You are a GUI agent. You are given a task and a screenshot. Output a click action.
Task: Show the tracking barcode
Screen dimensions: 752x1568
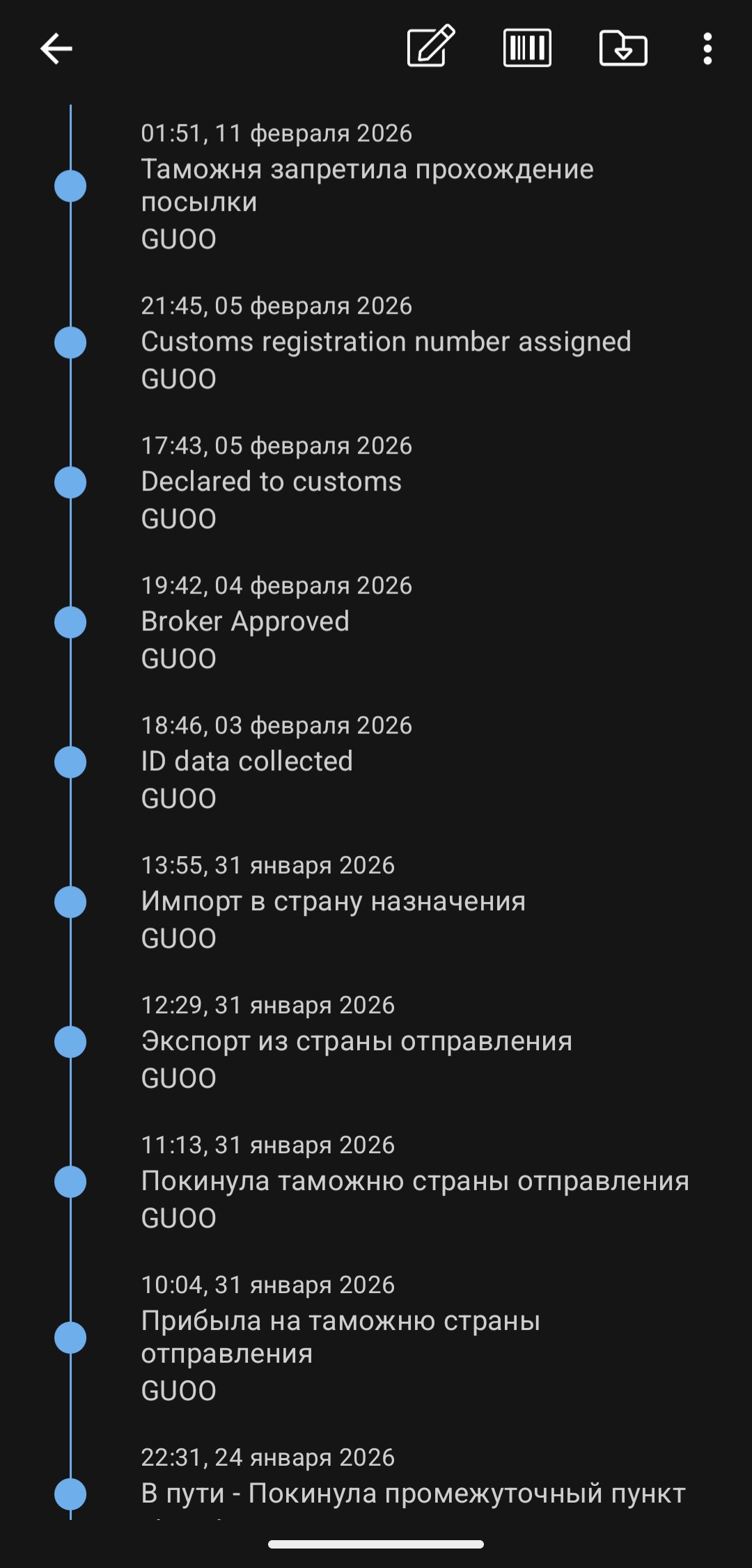tap(527, 48)
